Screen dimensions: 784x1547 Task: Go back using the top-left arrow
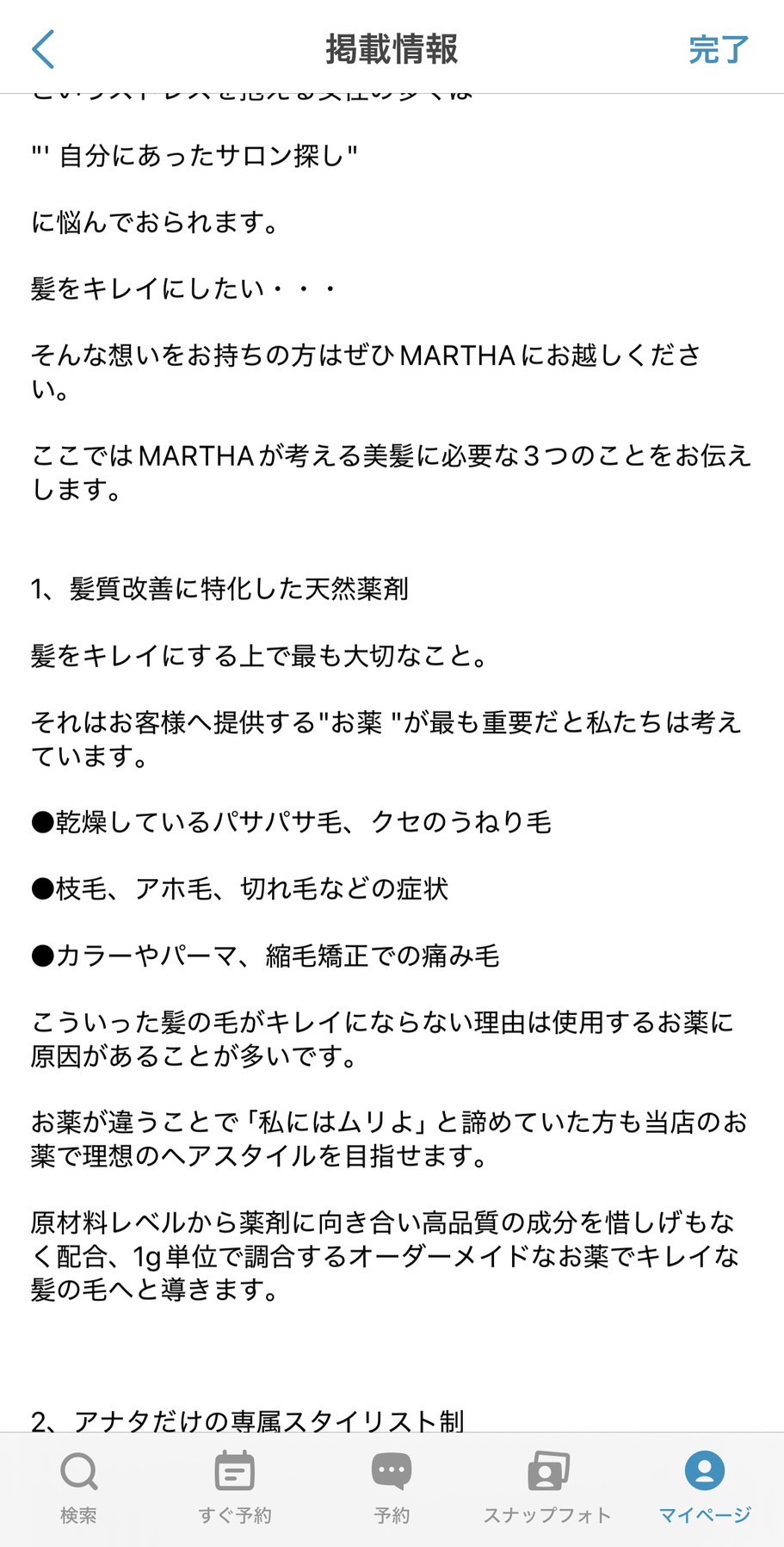(43, 49)
